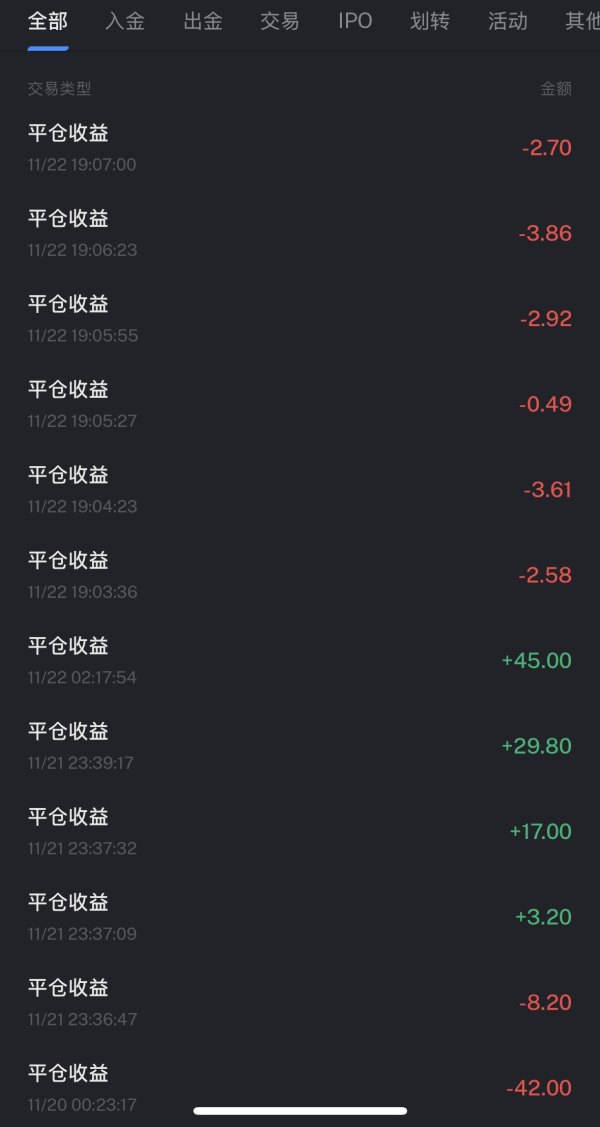Image resolution: width=600 pixels, height=1127 pixels.
Task: Open the 平仓收益 entry at 11/22 19:06:23
Action: click(x=300, y=233)
